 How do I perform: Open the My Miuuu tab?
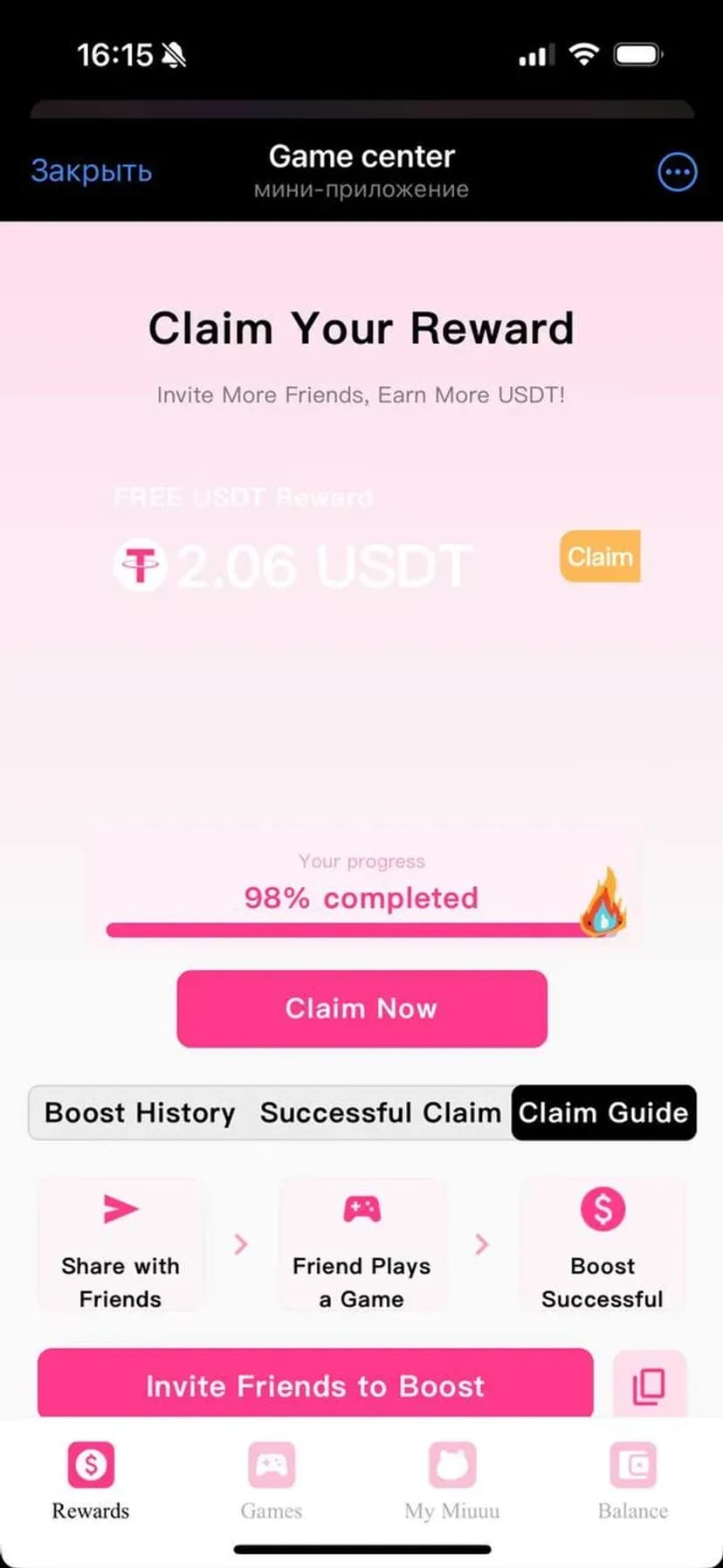pos(451,1481)
